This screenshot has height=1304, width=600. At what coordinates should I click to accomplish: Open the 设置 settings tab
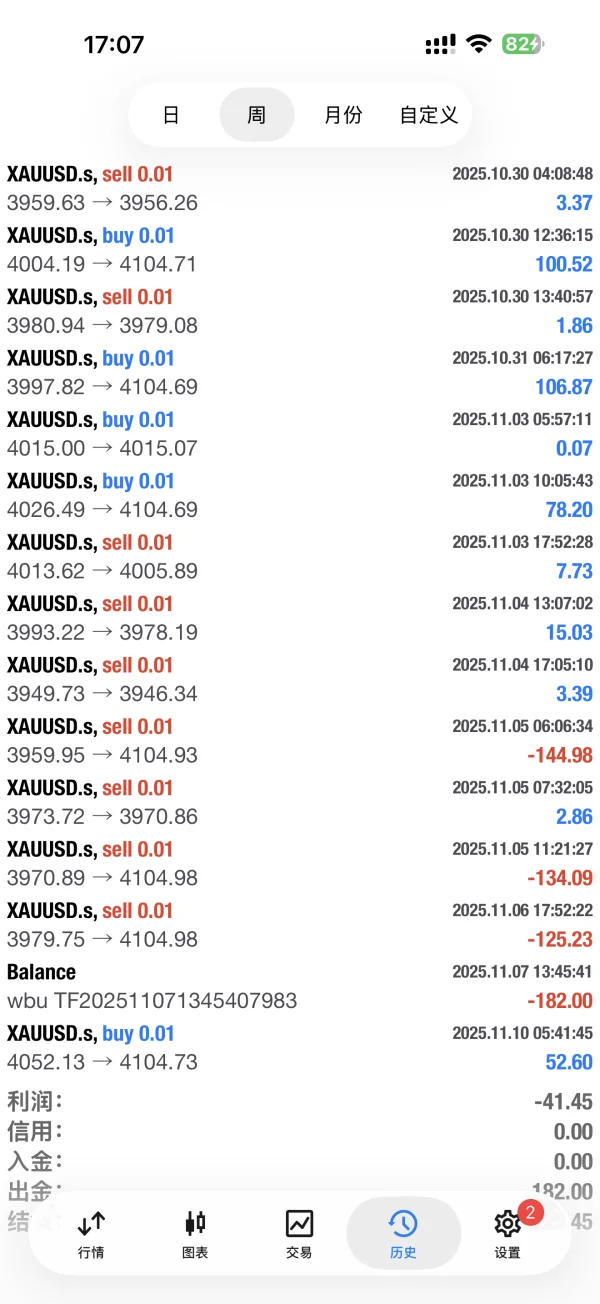click(x=507, y=1233)
